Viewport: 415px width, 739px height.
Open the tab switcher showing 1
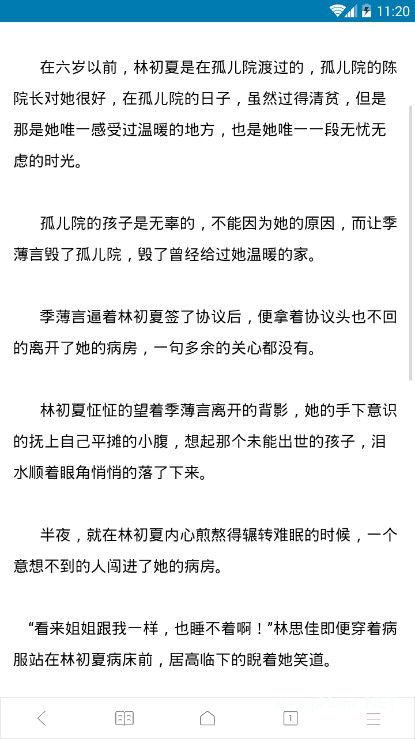point(290,718)
